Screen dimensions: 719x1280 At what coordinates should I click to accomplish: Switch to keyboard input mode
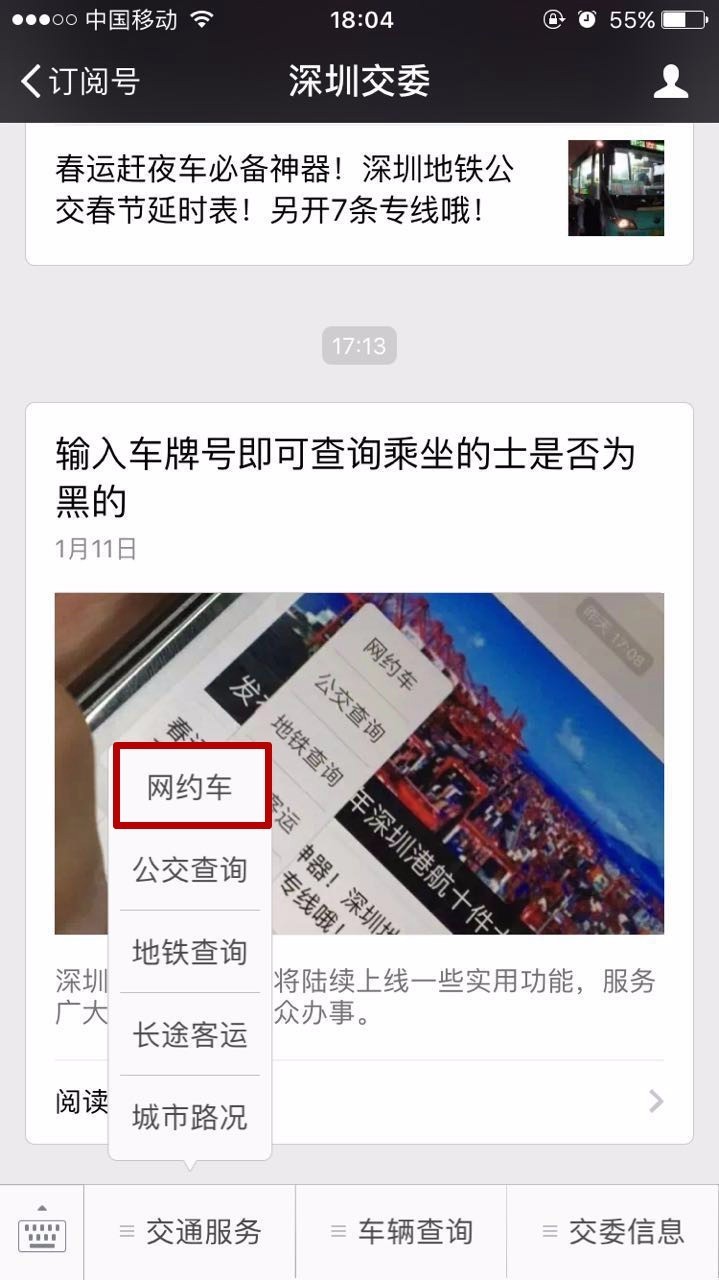point(42,1232)
